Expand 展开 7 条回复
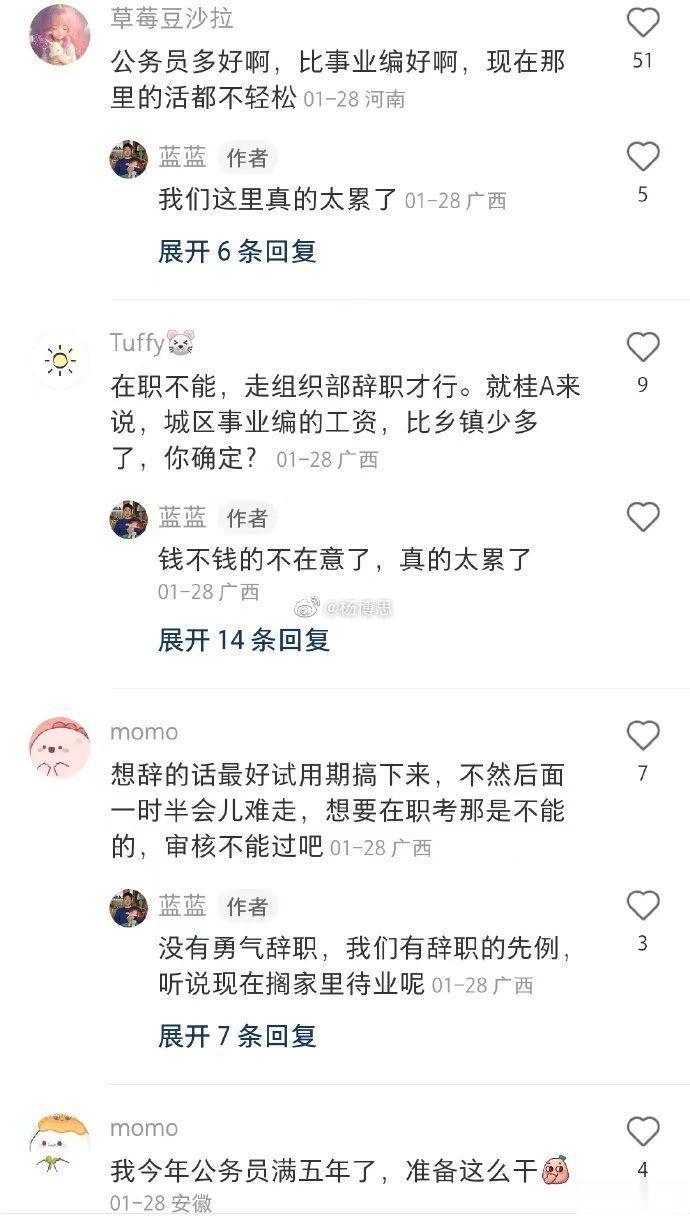 click(x=237, y=1036)
